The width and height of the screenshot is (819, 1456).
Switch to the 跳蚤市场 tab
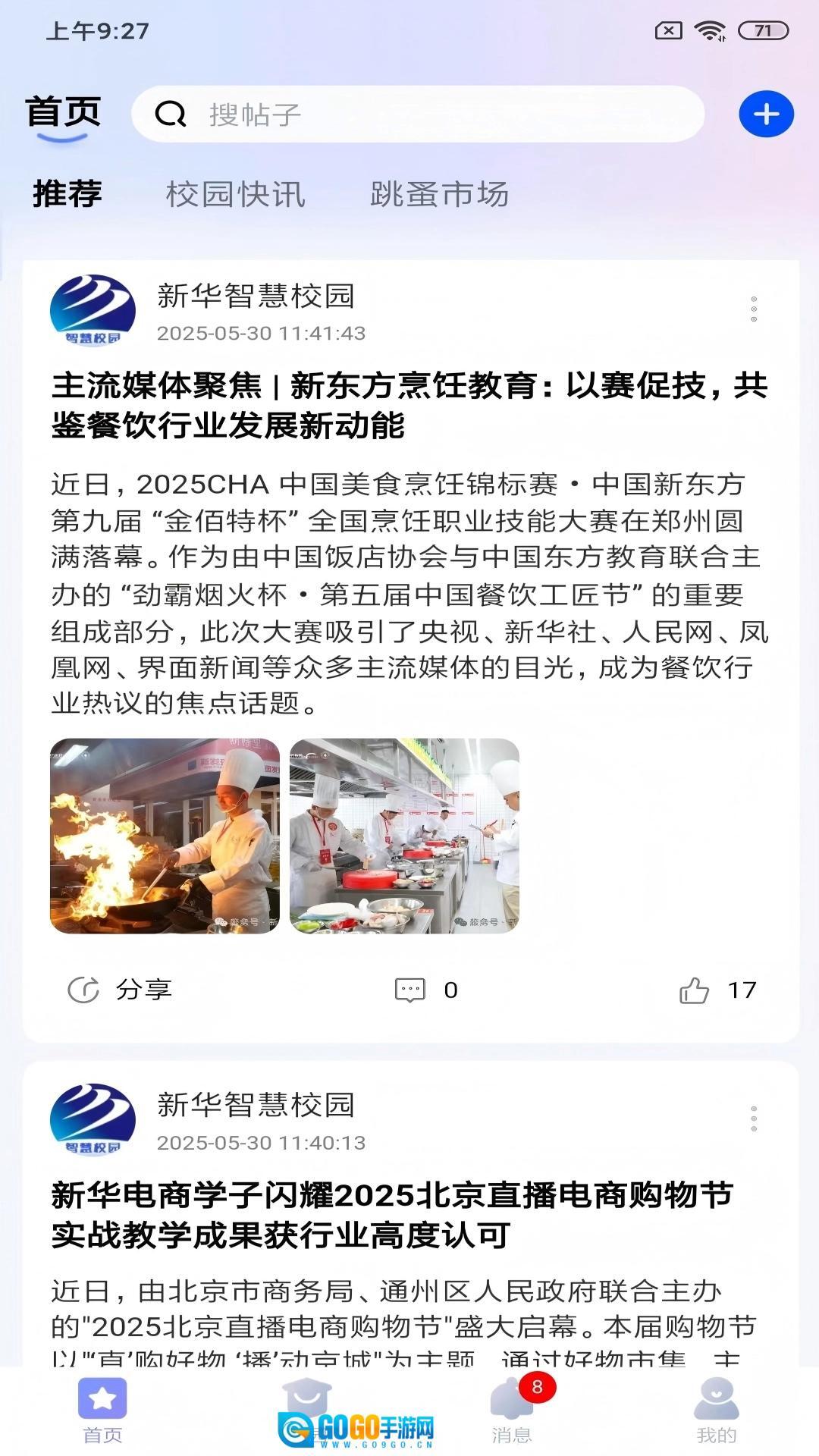click(439, 194)
